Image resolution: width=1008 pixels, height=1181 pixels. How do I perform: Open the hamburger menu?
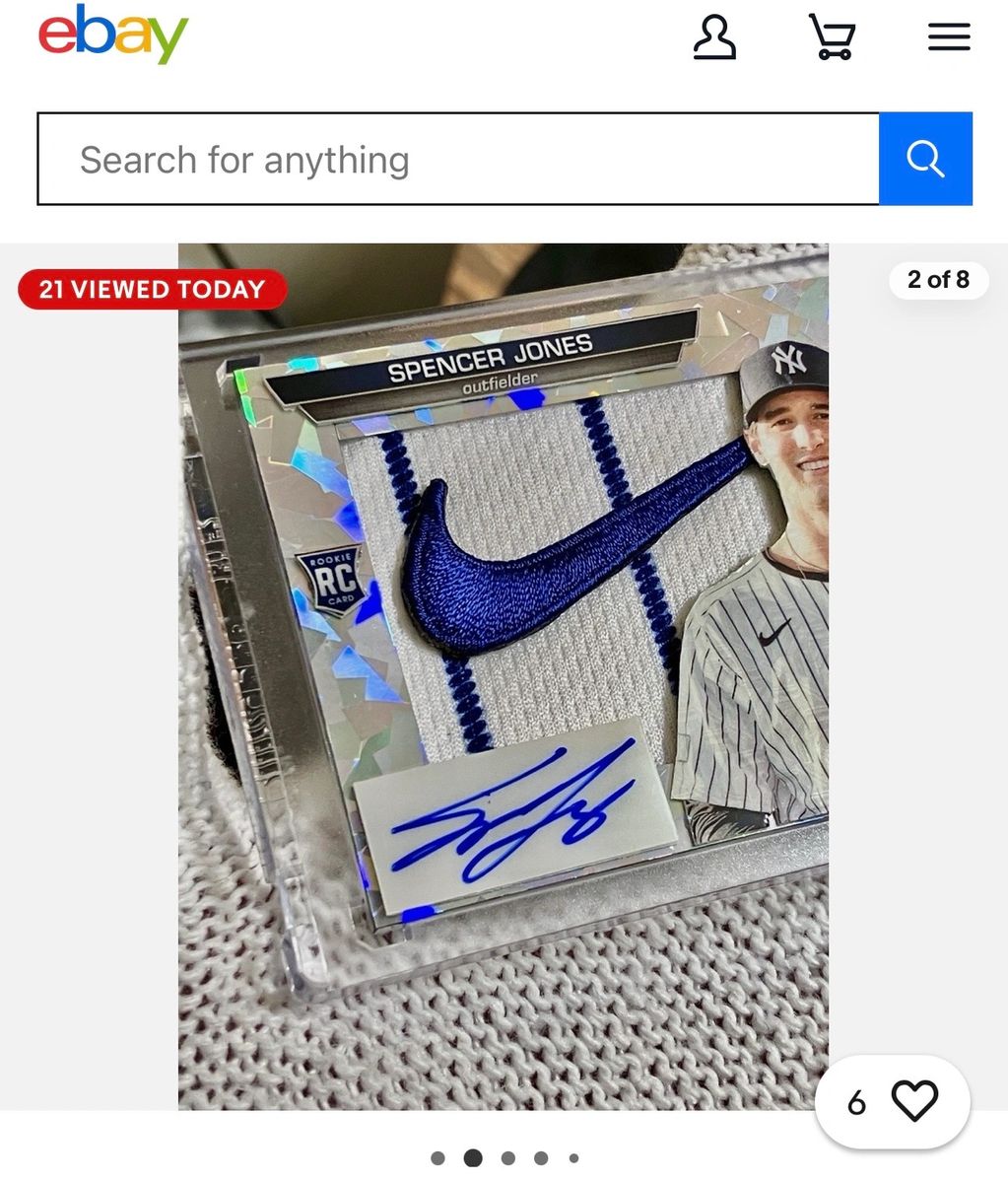[949, 38]
